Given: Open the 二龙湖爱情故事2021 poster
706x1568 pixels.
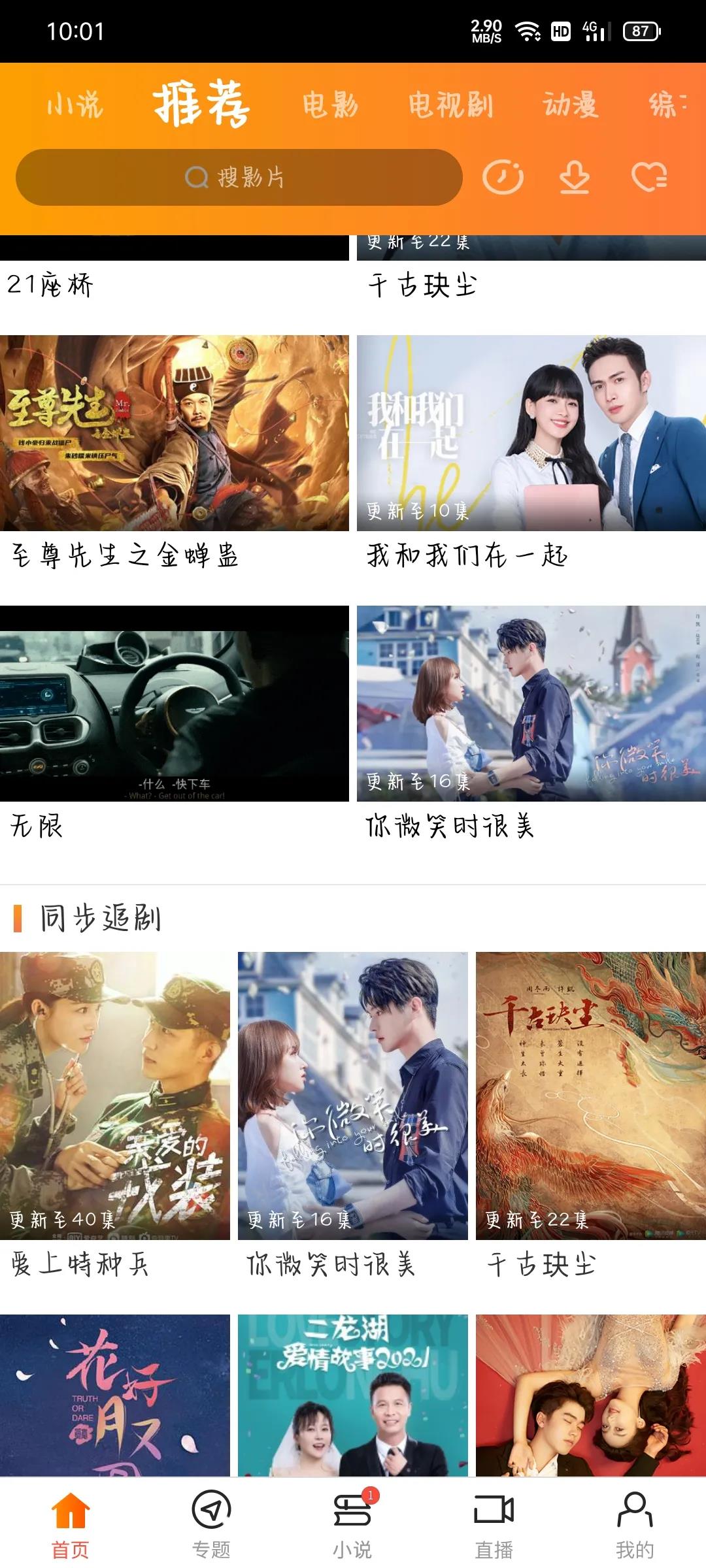Looking at the screenshot, I should pos(353,1395).
